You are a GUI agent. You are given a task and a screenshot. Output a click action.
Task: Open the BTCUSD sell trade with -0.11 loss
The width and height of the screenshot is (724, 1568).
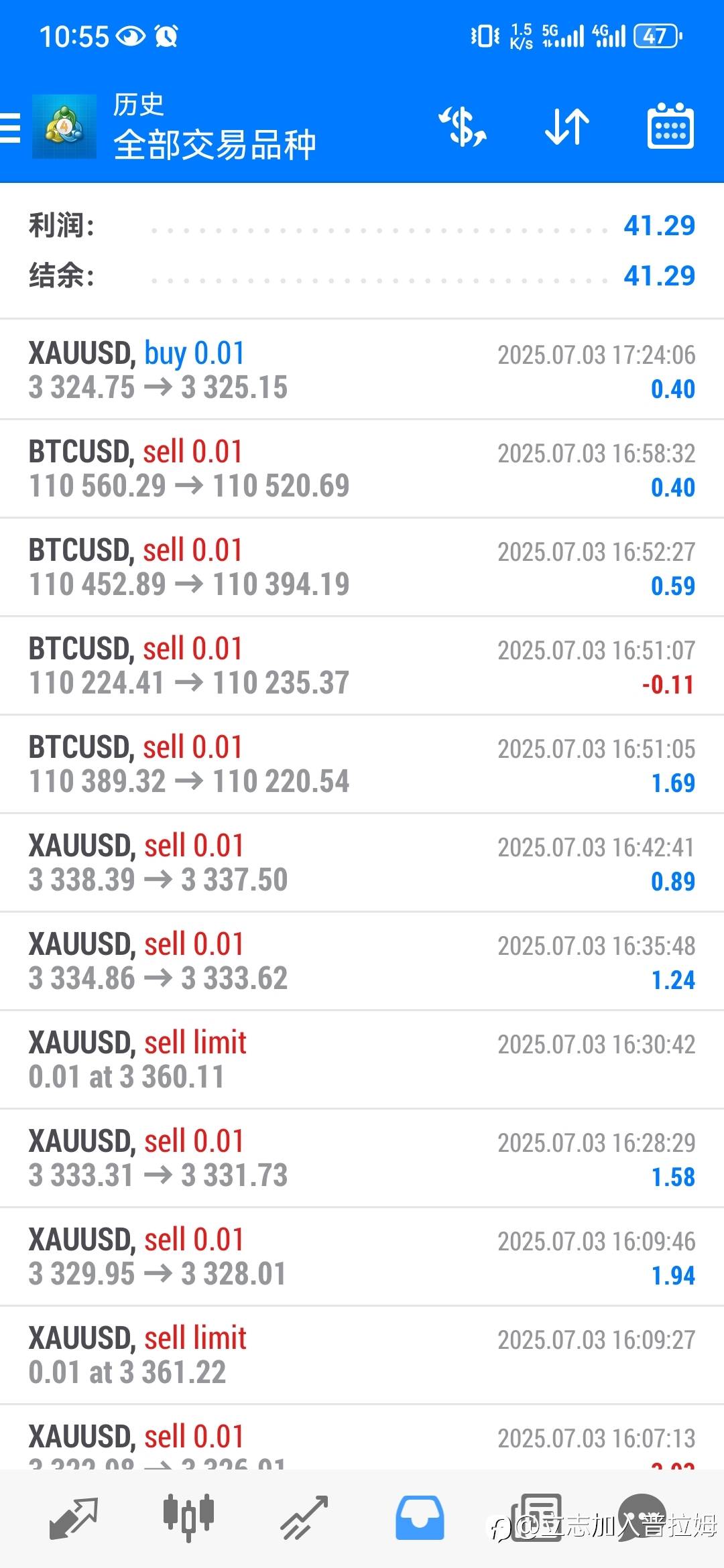362,666
